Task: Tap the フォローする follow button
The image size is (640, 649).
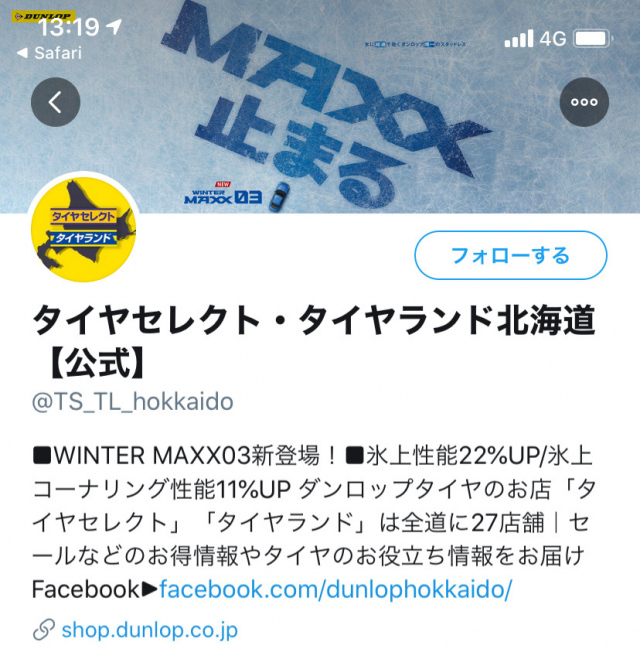Action: coord(510,256)
